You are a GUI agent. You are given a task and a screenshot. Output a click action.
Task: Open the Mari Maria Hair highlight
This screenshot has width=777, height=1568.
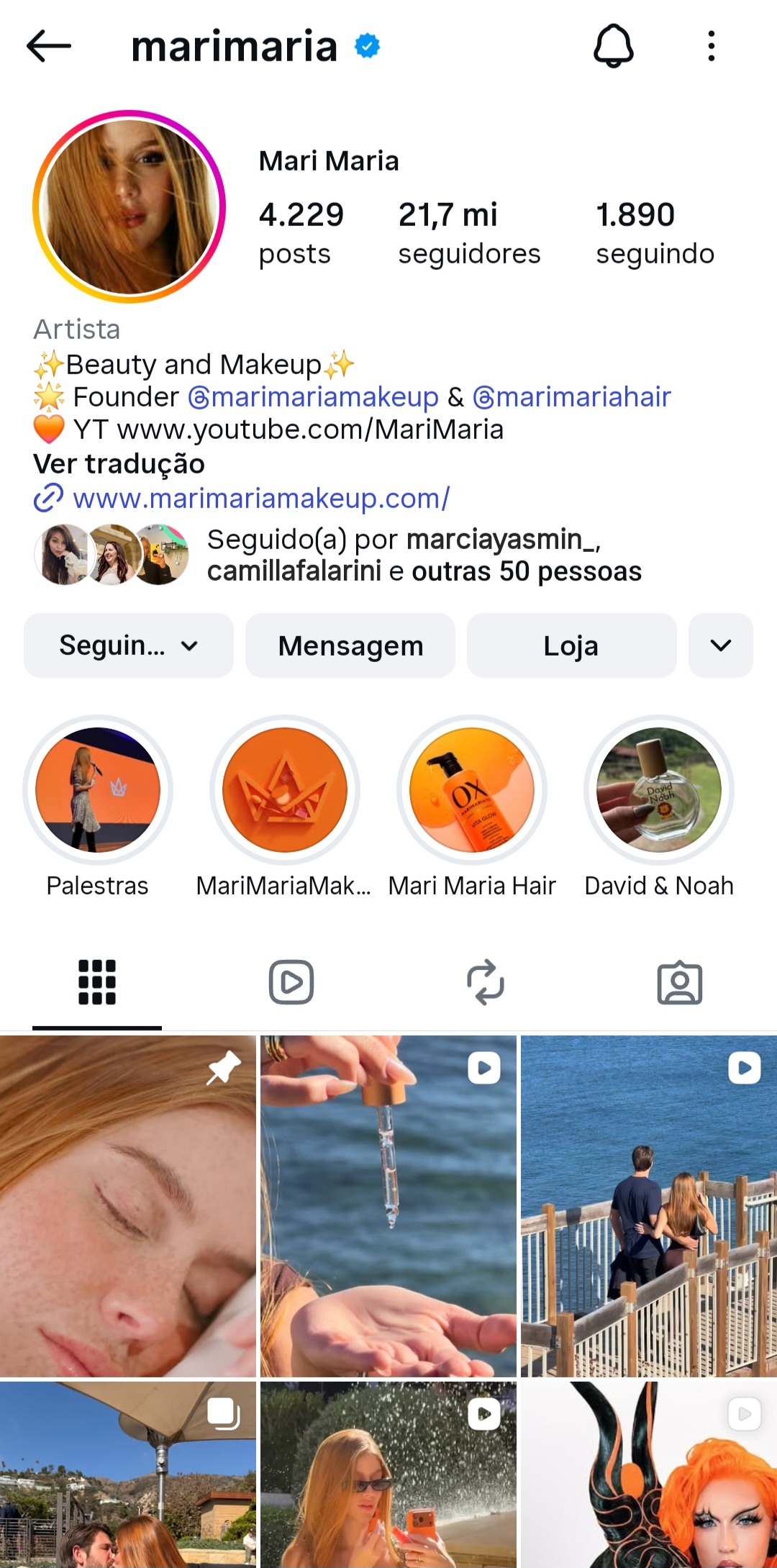coord(471,790)
